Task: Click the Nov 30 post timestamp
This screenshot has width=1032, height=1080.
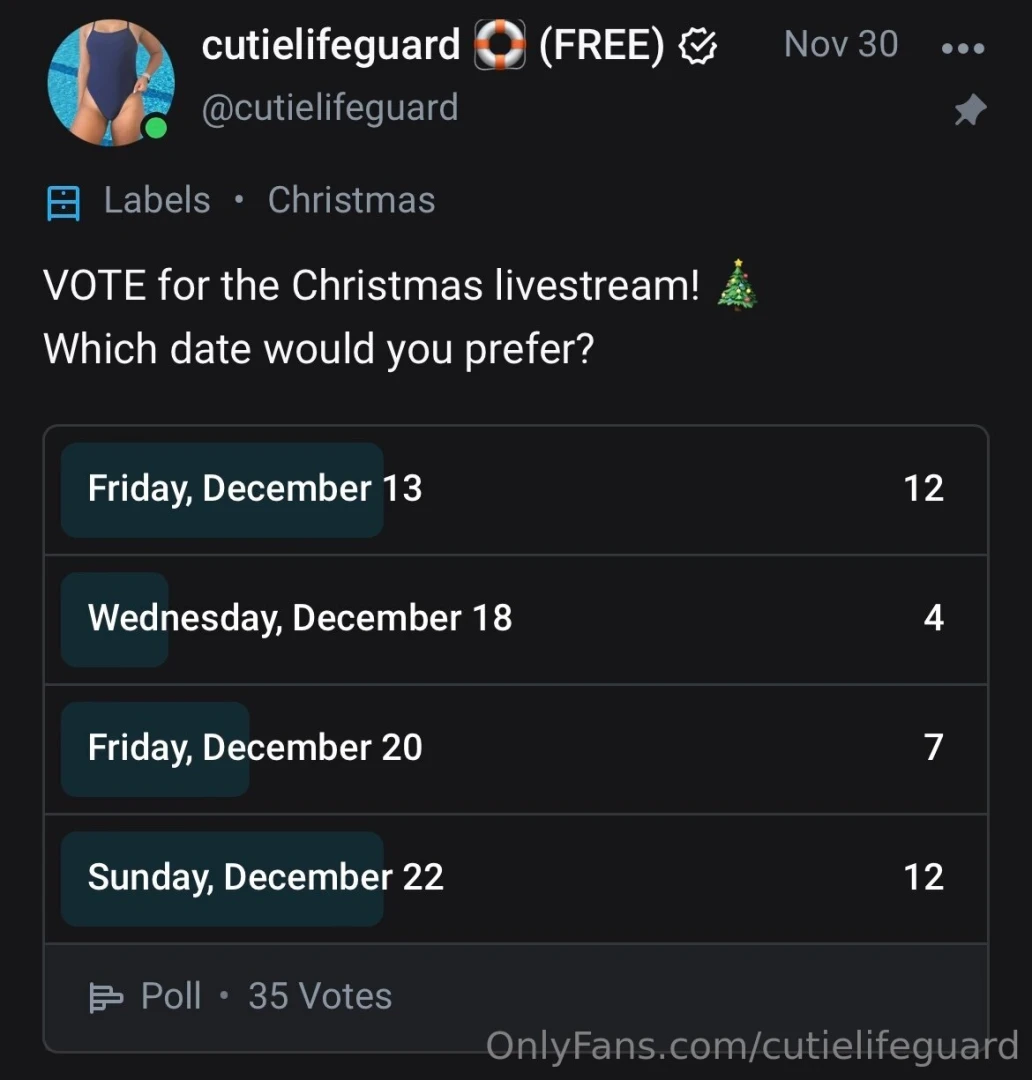Action: 840,44
